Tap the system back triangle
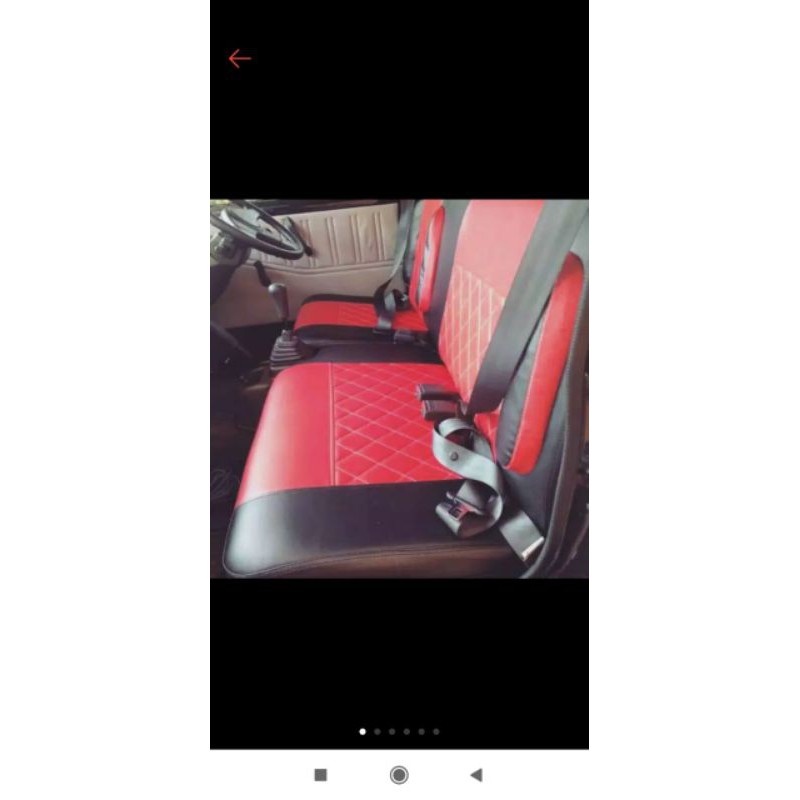Screen dimensions: 800x800 point(476,775)
